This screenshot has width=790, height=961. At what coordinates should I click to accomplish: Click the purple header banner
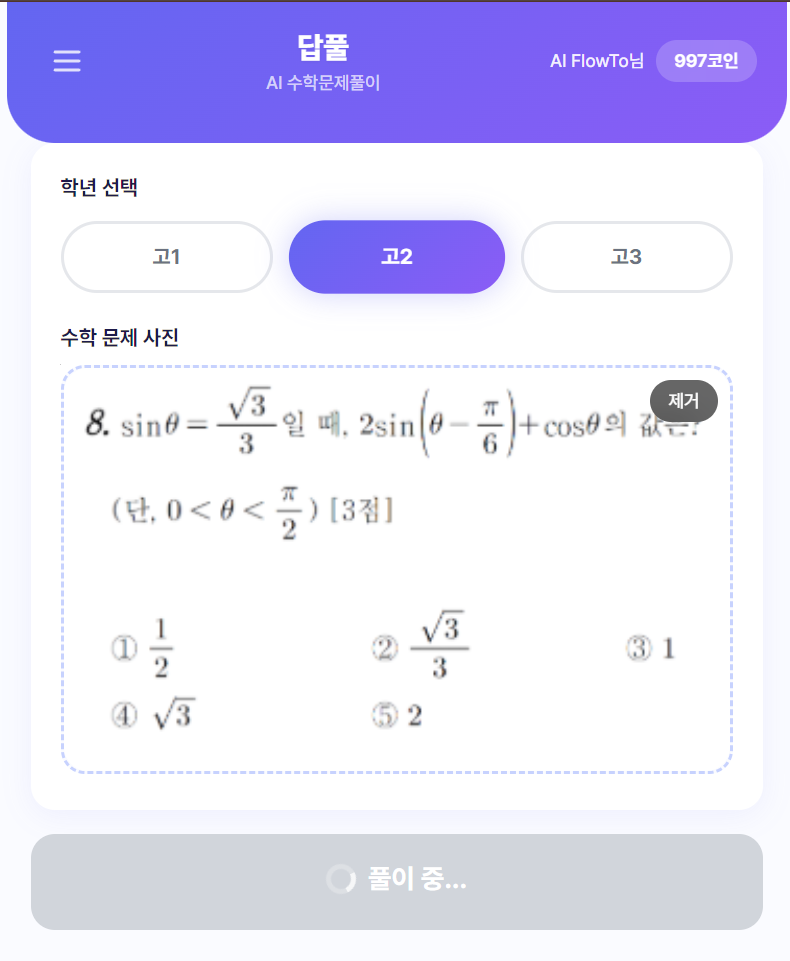tap(395, 70)
